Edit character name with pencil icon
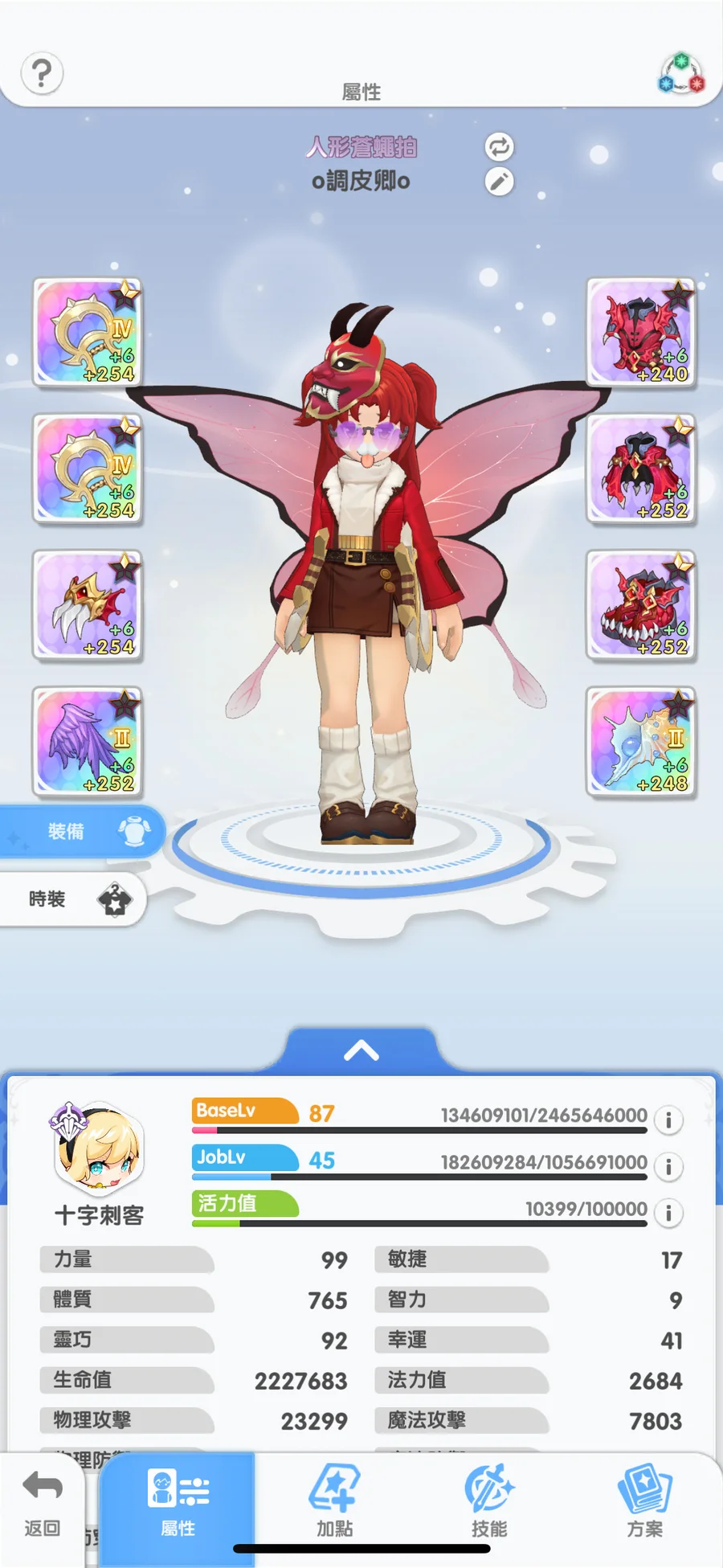This screenshot has height=1568, width=723. point(499,182)
